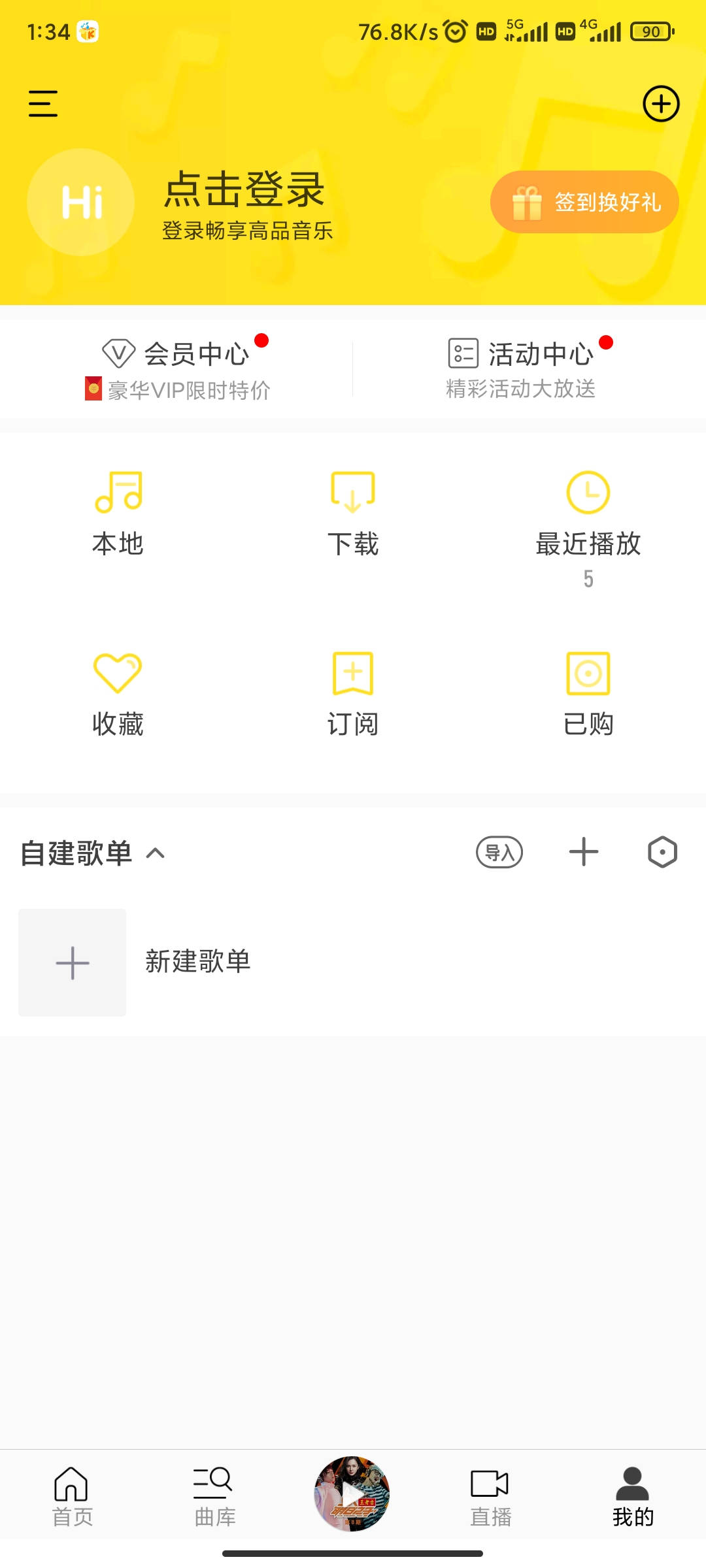Switch to the 曲库 library tab
The width and height of the screenshot is (706, 1568).
(x=214, y=1496)
